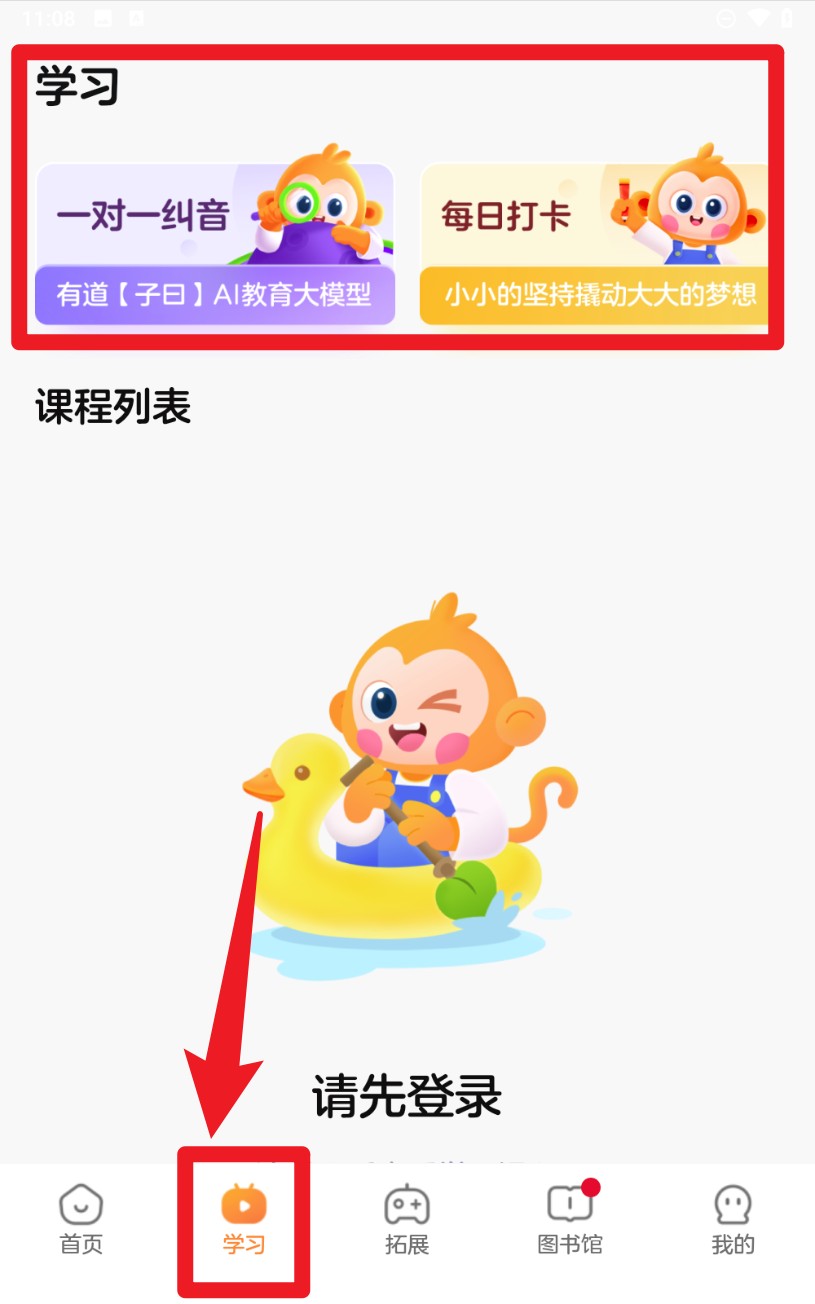
Task: Open the 图书馆 tab
Action: click(x=570, y=1220)
